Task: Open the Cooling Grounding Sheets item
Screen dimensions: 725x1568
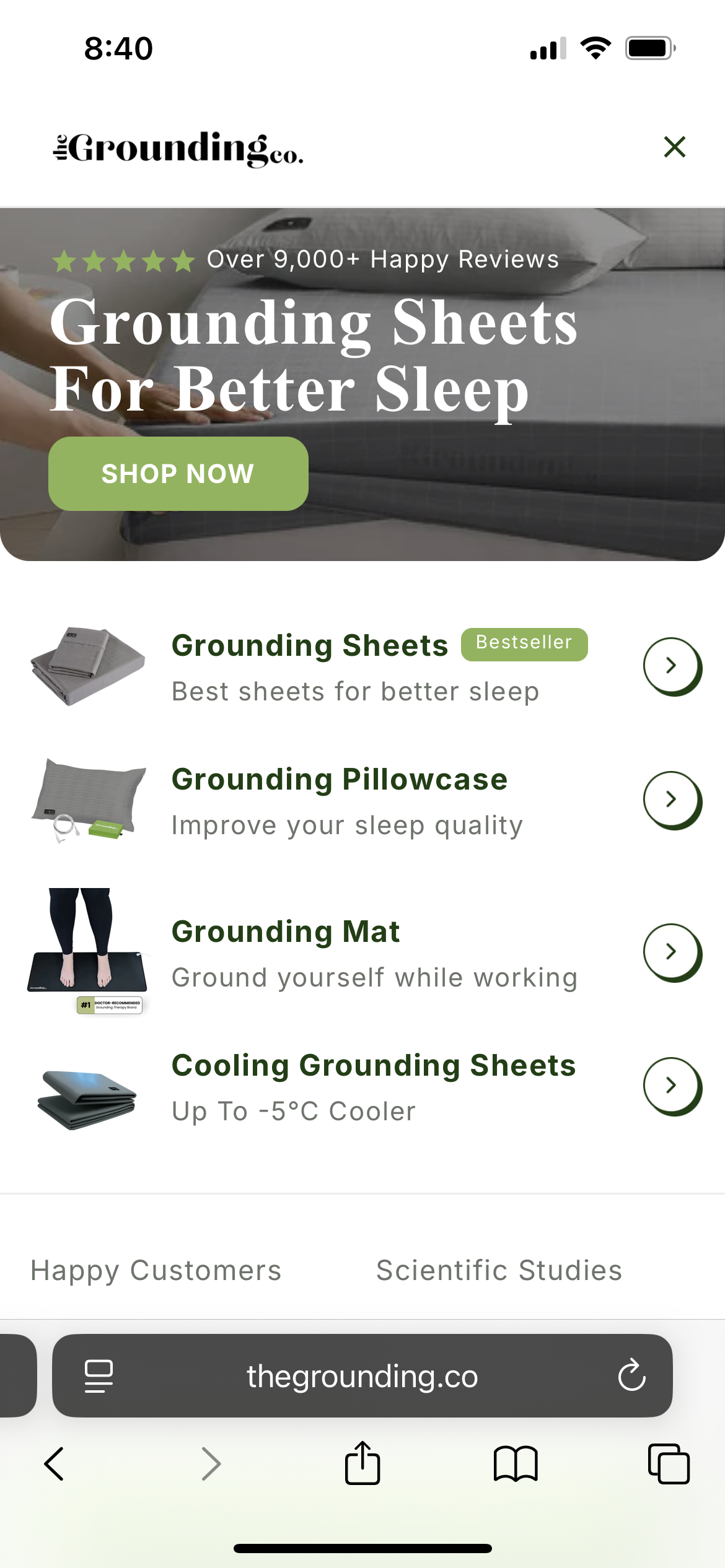Action: (672, 1086)
